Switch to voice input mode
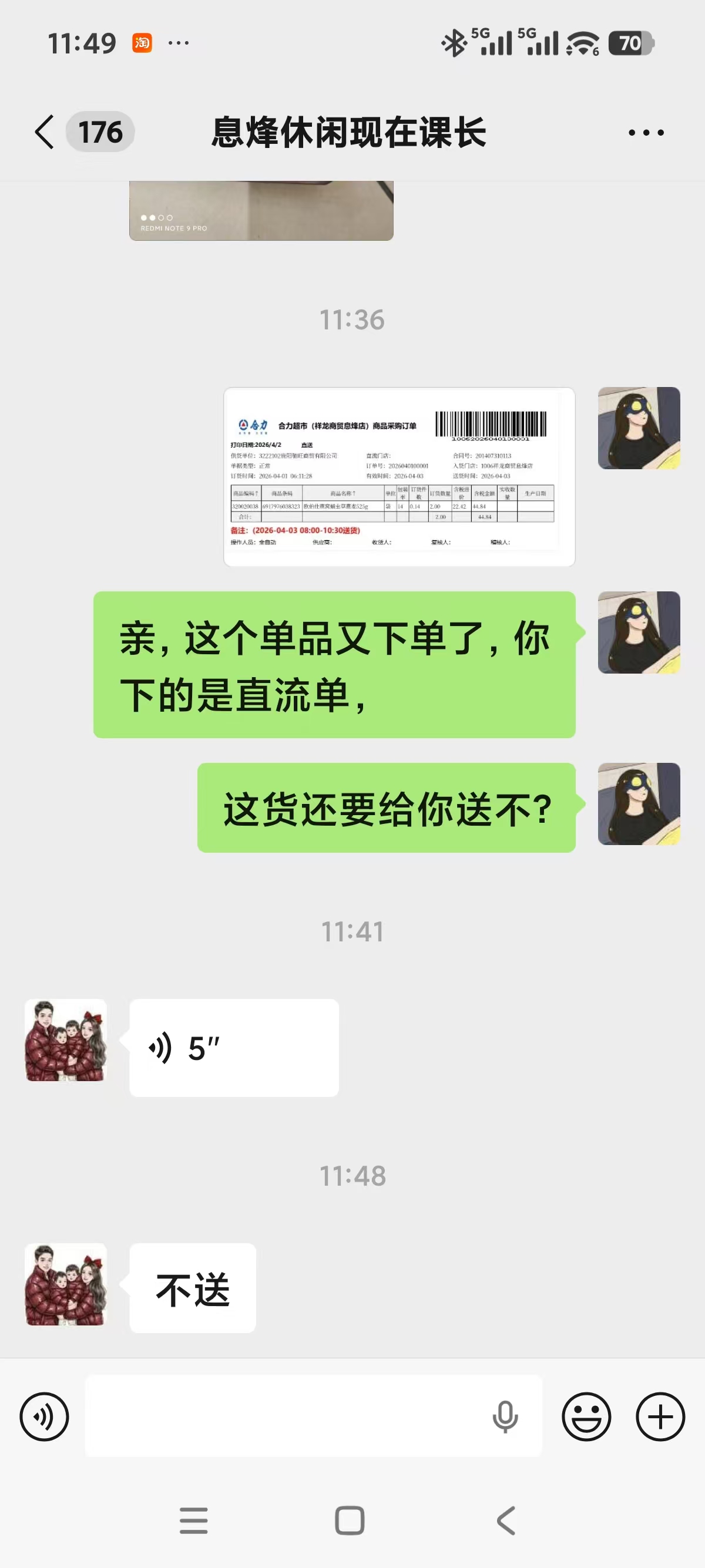 coord(45,1417)
